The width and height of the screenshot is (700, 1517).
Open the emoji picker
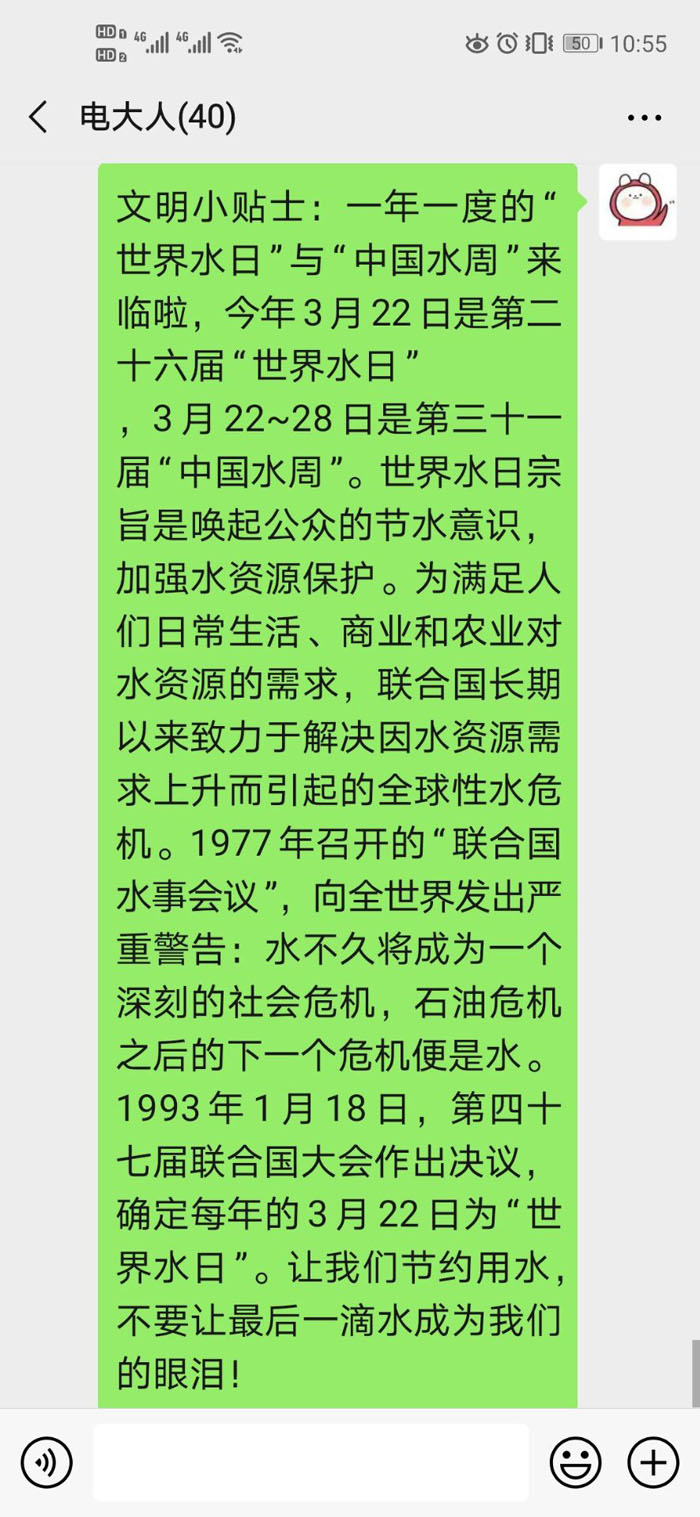[x=576, y=1462]
